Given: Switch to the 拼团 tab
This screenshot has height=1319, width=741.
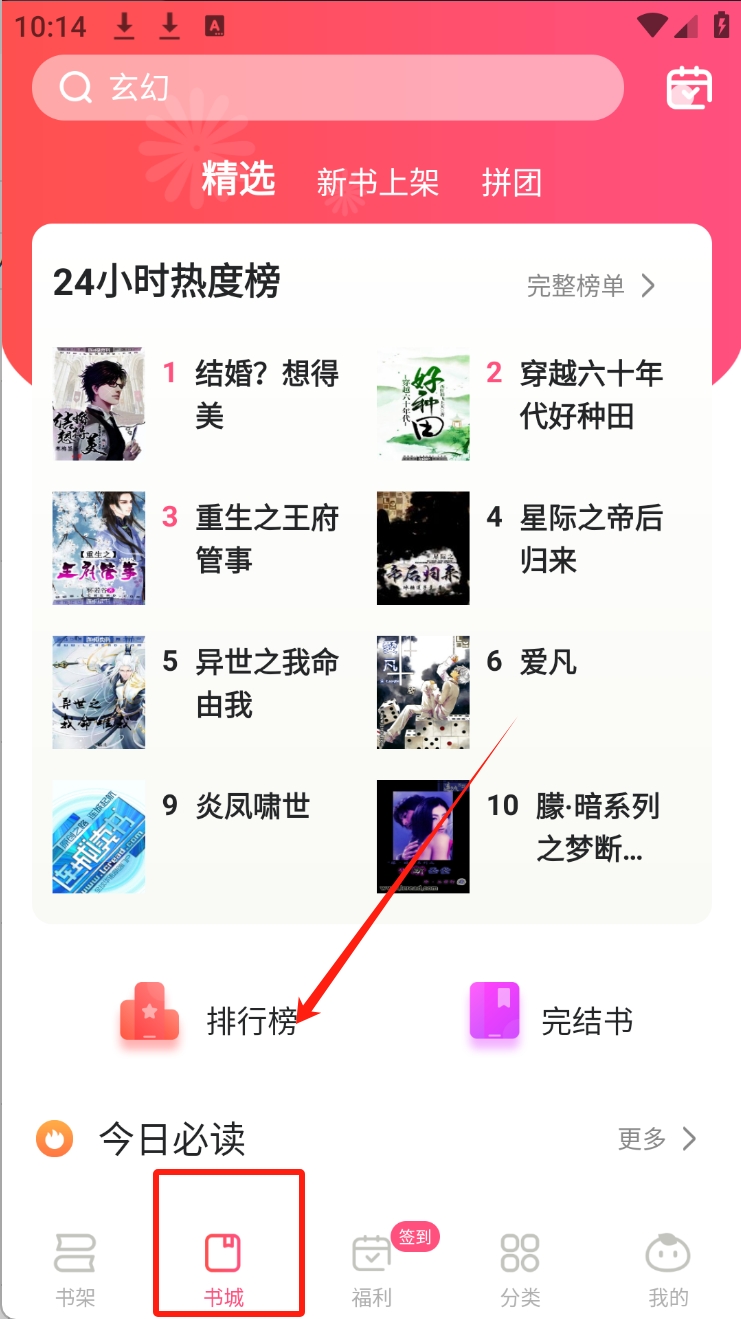Looking at the screenshot, I should pyautogui.click(x=511, y=182).
